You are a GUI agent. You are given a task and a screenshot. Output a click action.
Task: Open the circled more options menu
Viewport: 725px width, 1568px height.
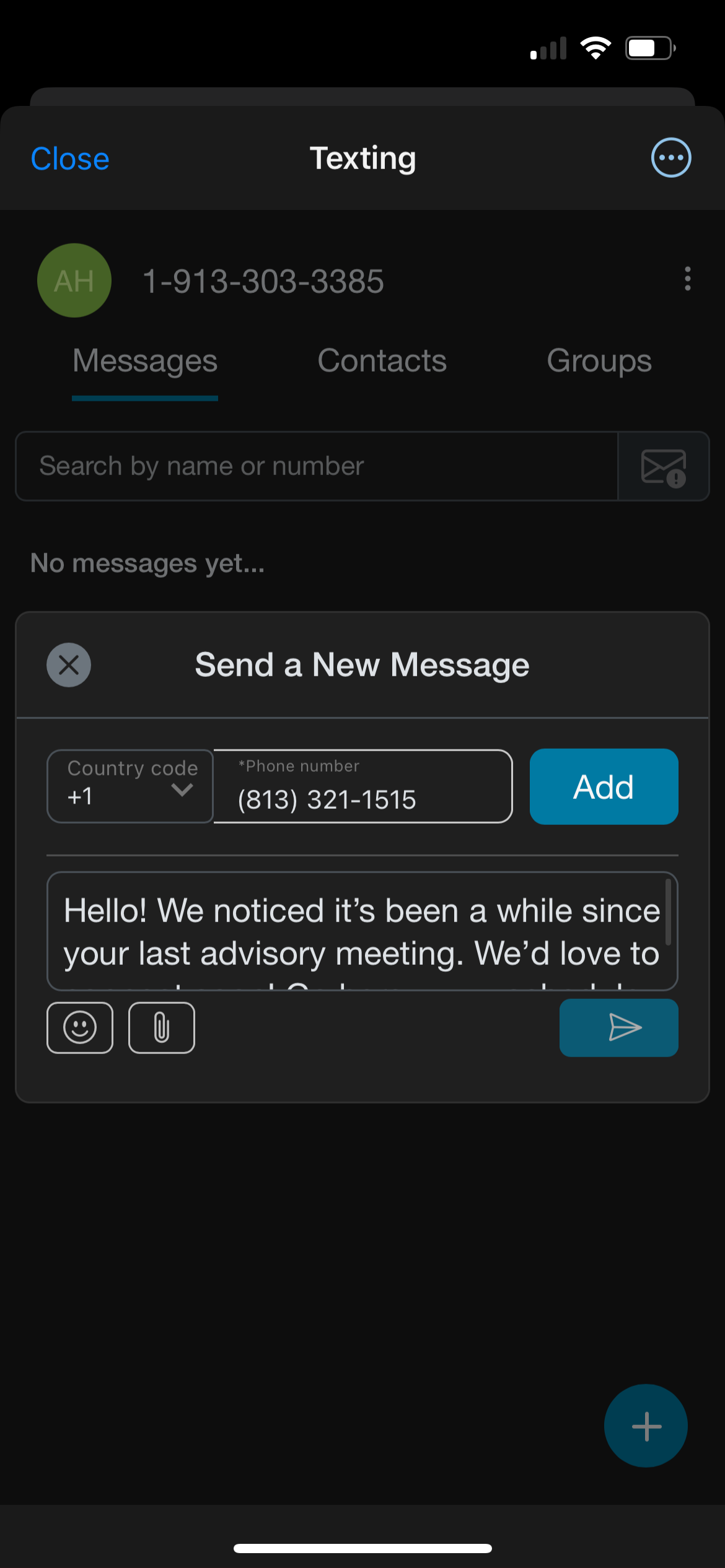pyautogui.click(x=671, y=157)
